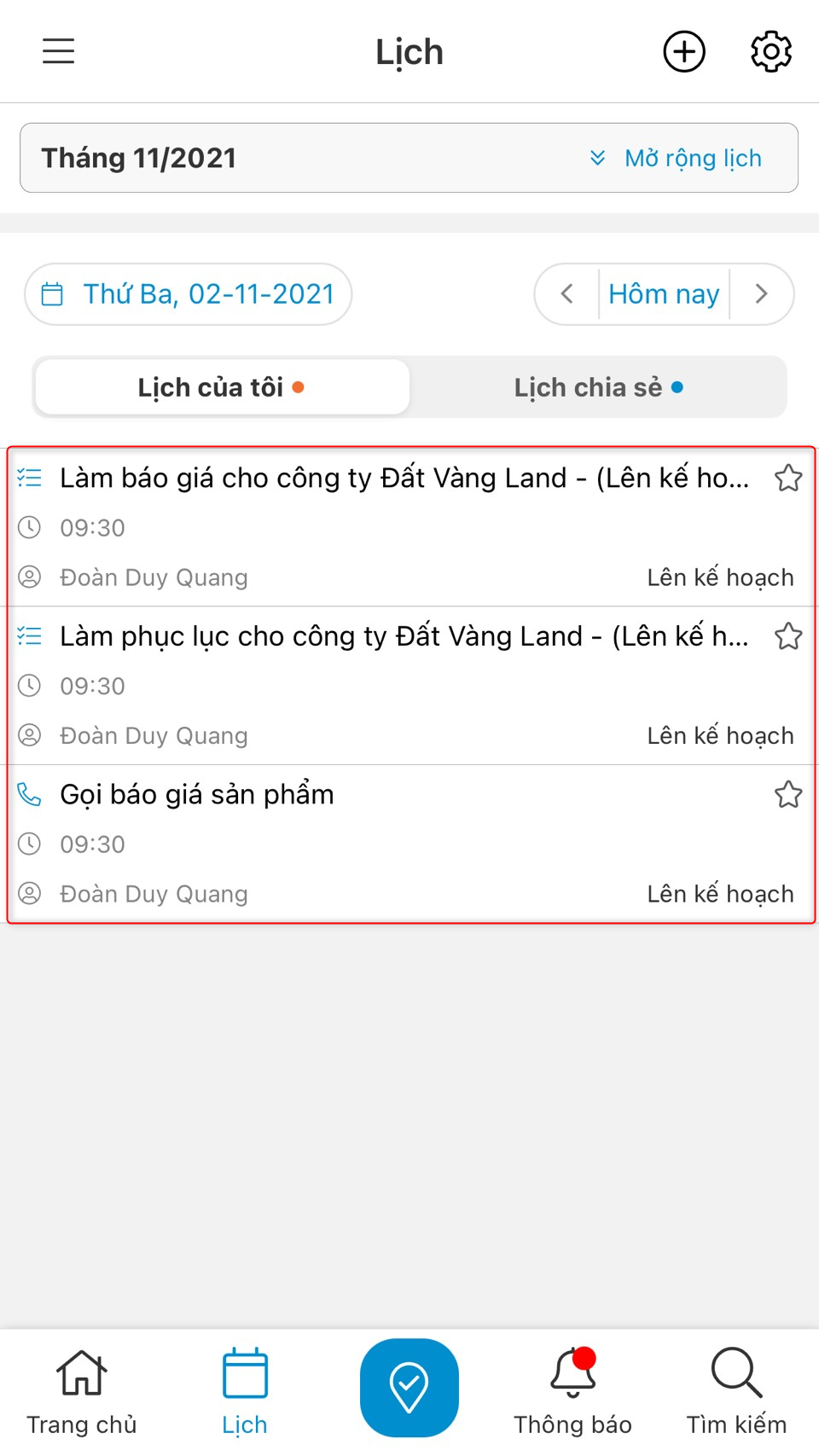This screenshot has height=1456, width=819.
Task: Switch to Lịch của tôi tab
Action: [x=222, y=387]
